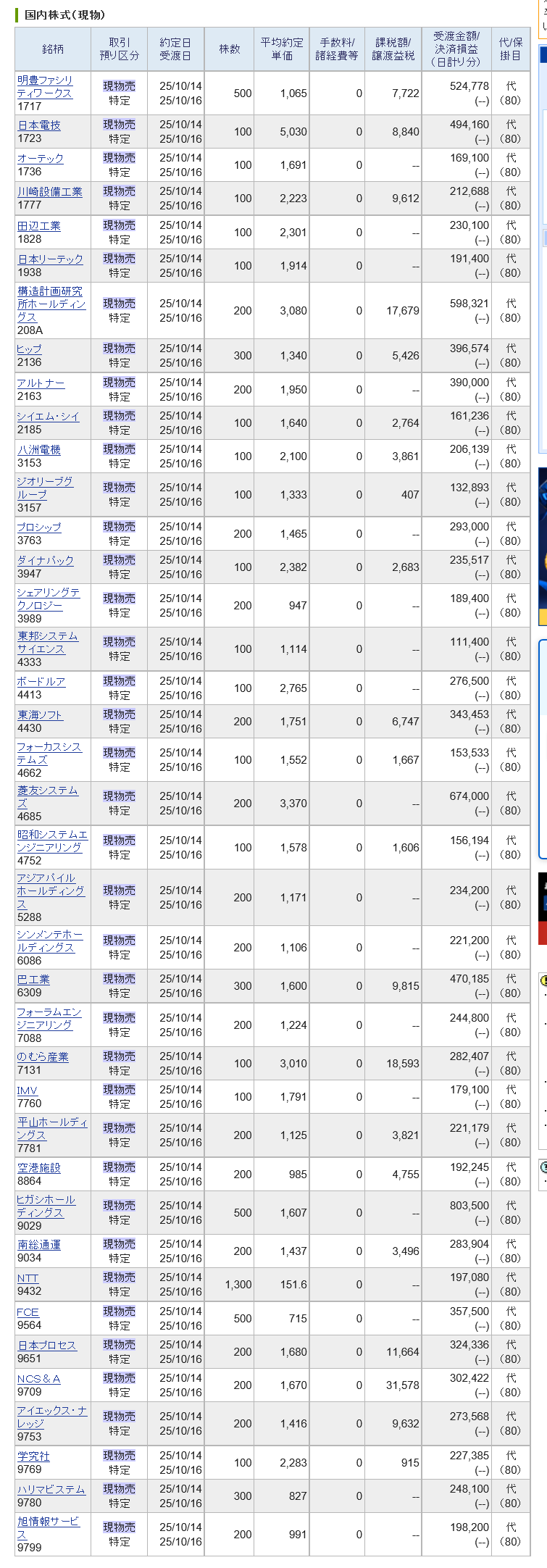
Task: Open the のむら産業 stock link
Action: pos(43,1057)
